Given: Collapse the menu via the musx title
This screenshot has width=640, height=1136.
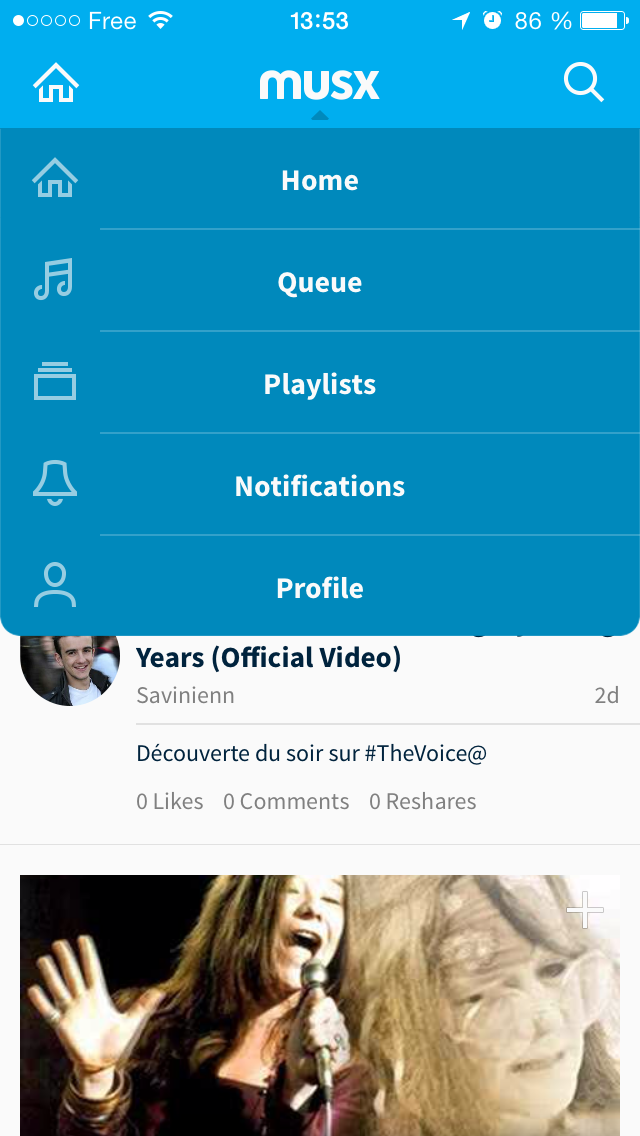Looking at the screenshot, I should point(319,85).
